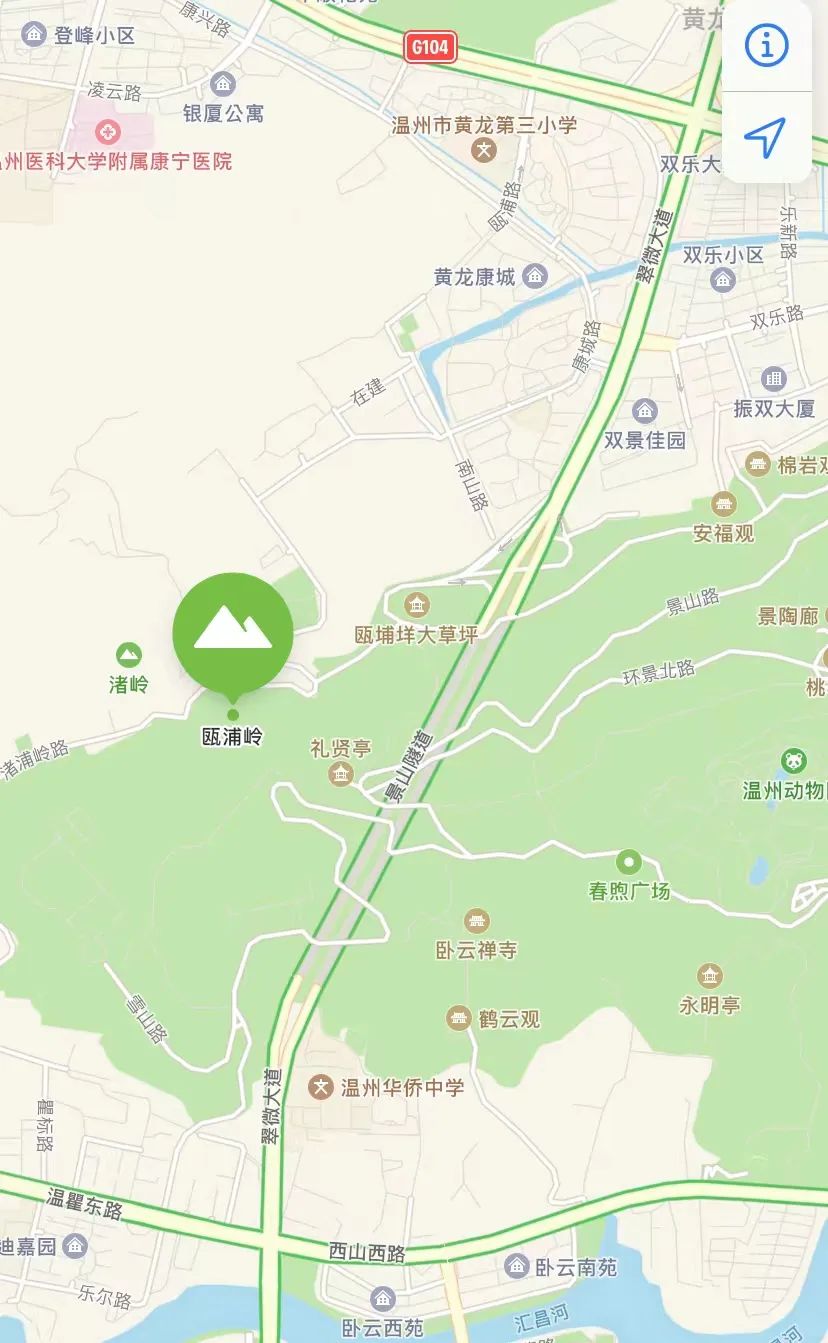Open the 双乐小区 residential marker

coord(723,280)
